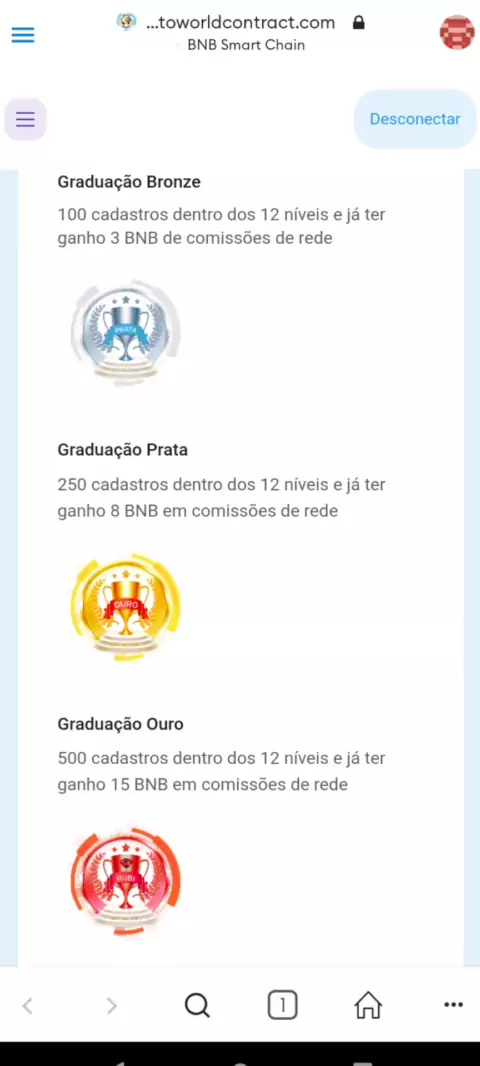
Task: Open the purple site menu button
Action: [x=25, y=120]
